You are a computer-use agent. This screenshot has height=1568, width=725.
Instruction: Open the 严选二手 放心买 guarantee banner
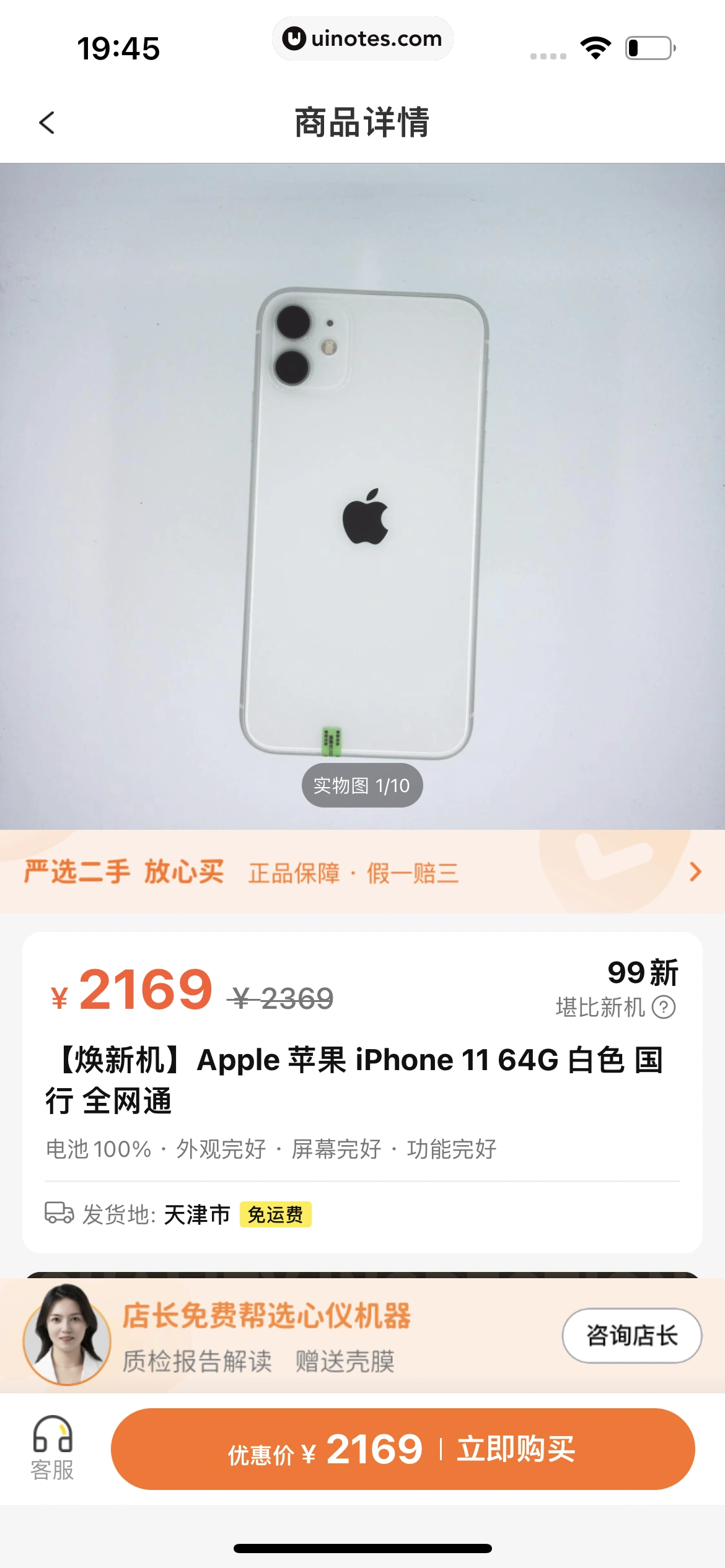[x=362, y=872]
